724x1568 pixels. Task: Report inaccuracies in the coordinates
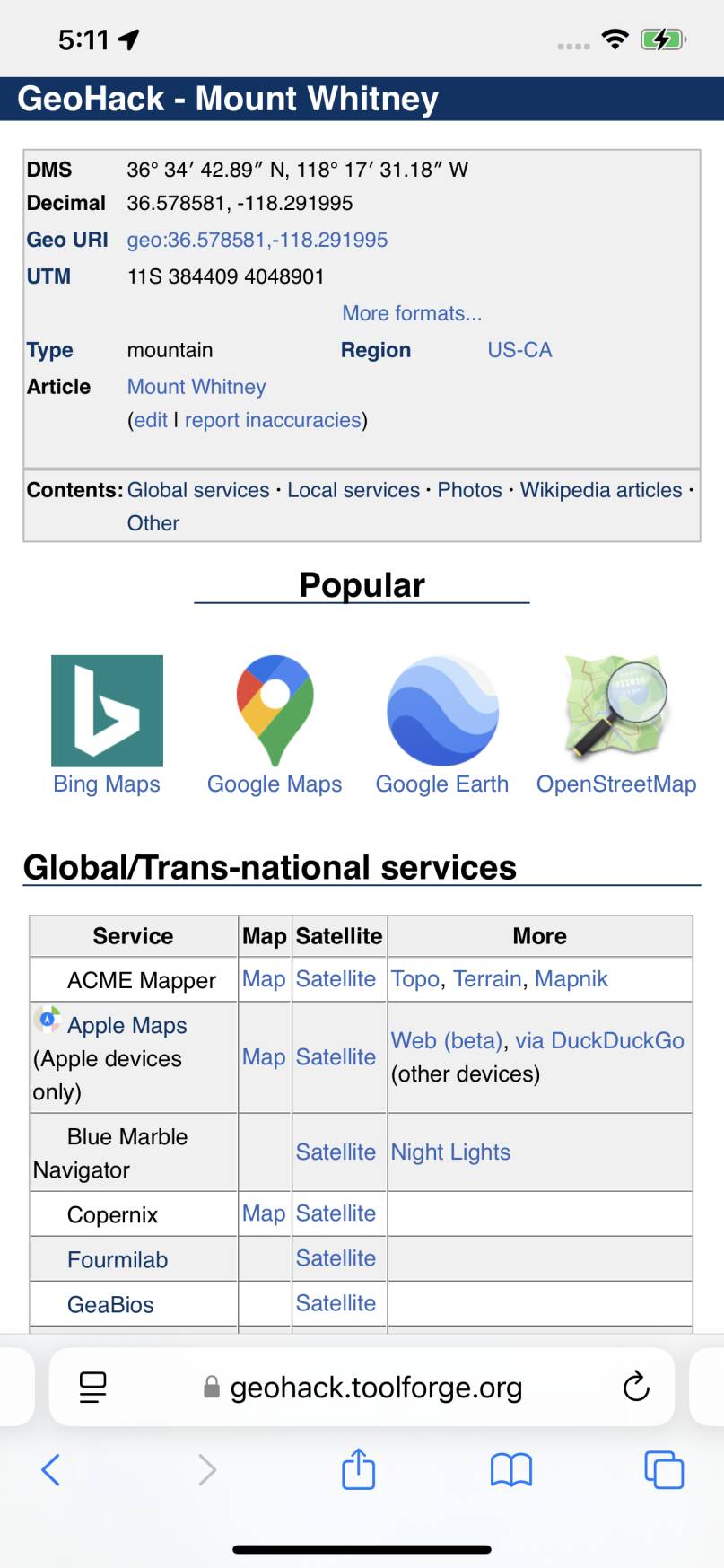point(273,420)
